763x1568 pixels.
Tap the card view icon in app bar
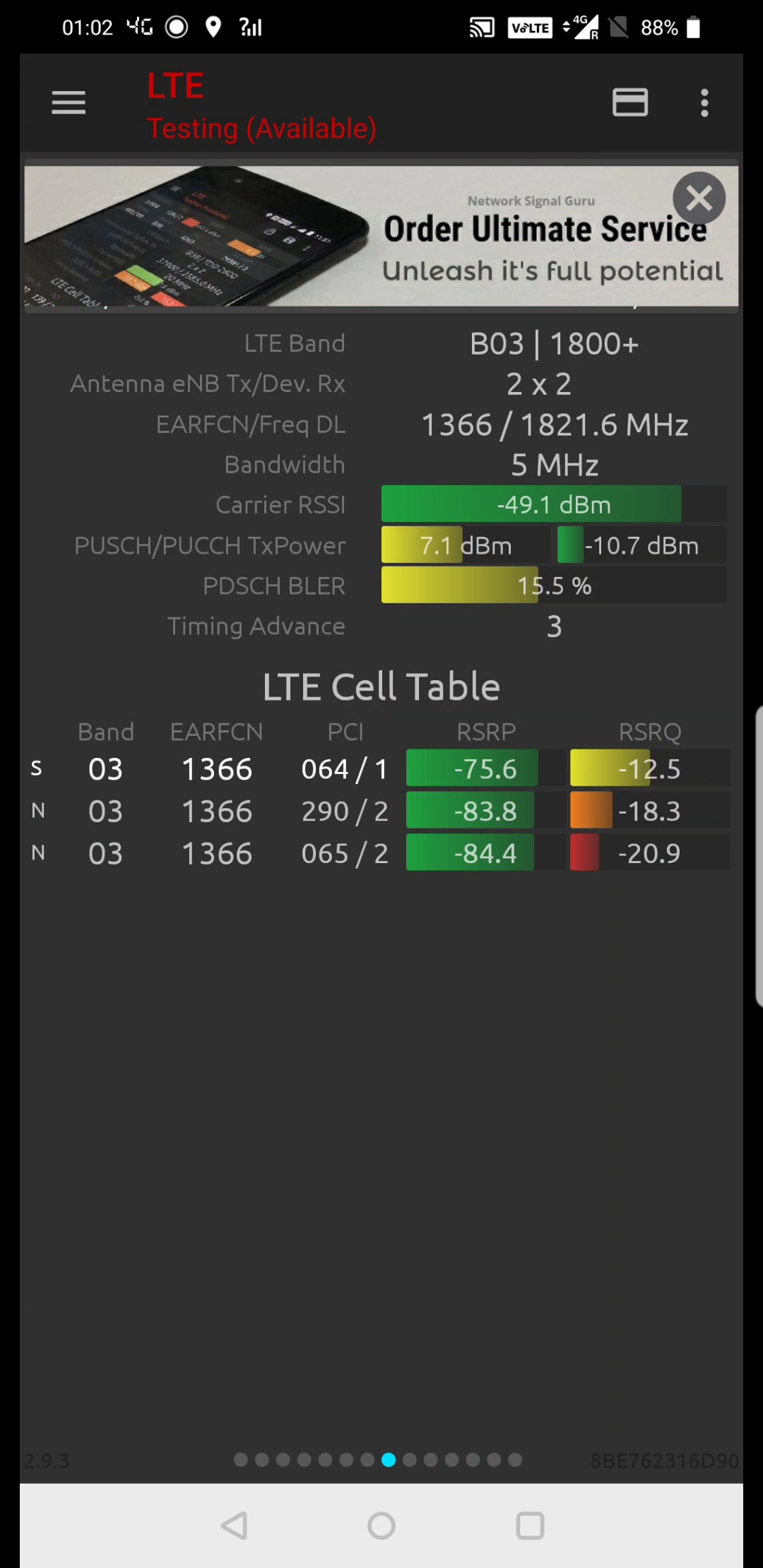pyautogui.click(x=629, y=103)
